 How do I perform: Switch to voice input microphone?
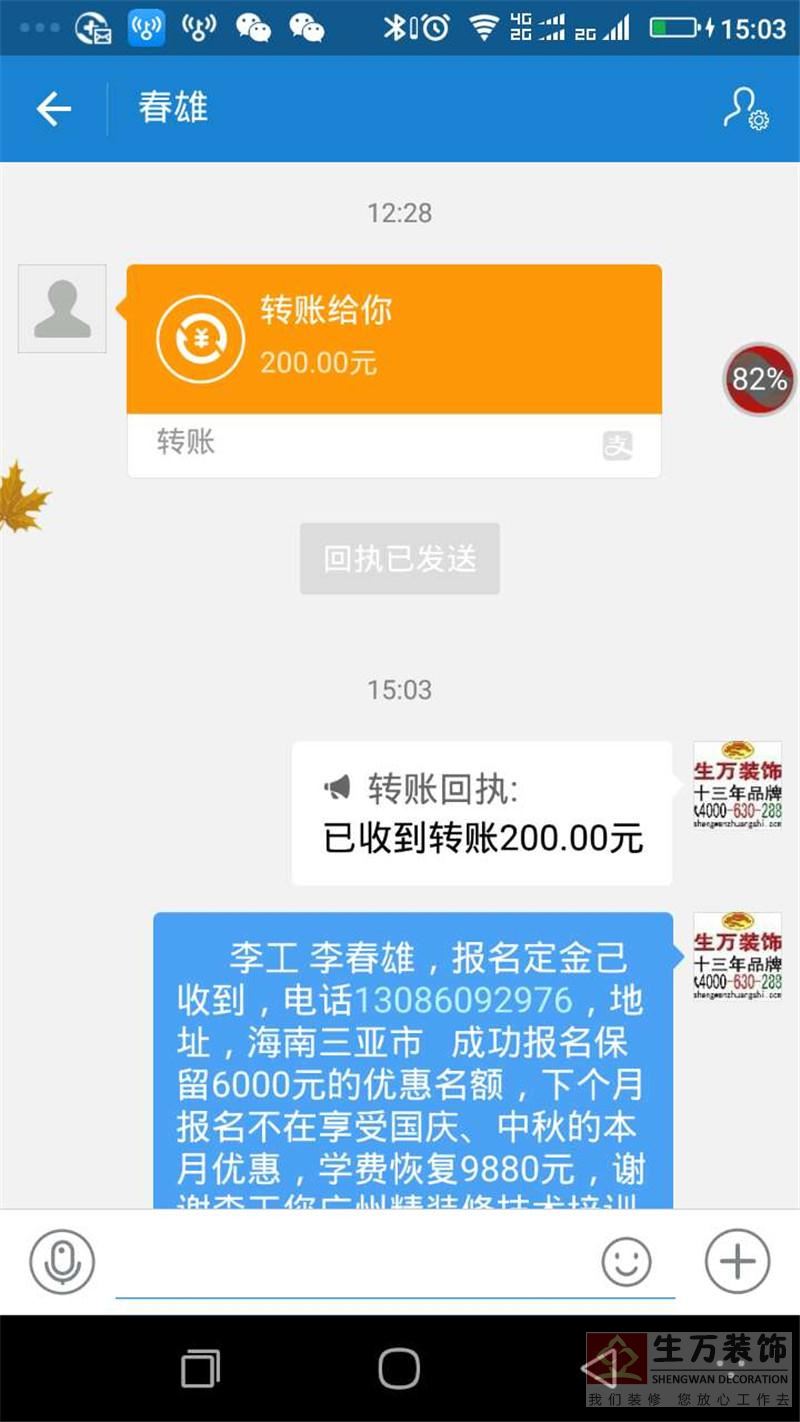click(62, 1262)
